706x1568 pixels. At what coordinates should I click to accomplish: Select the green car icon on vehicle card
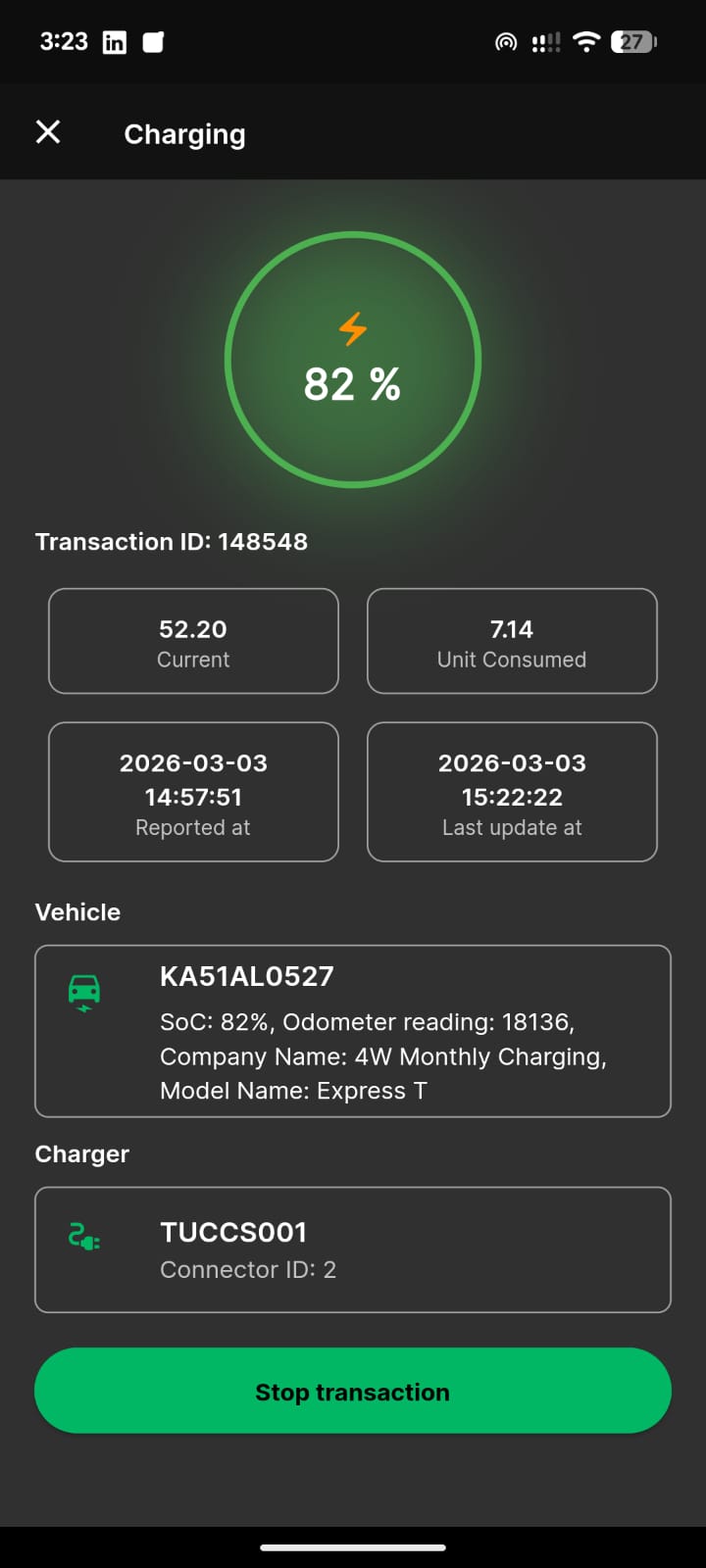[85, 991]
